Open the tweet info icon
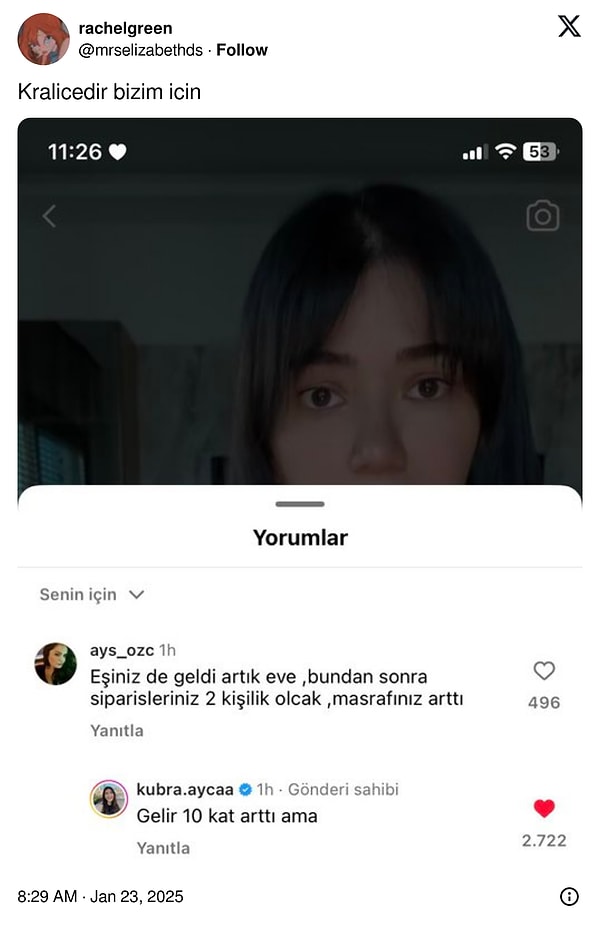This screenshot has width=600, height=927. (x=569, y=896)
